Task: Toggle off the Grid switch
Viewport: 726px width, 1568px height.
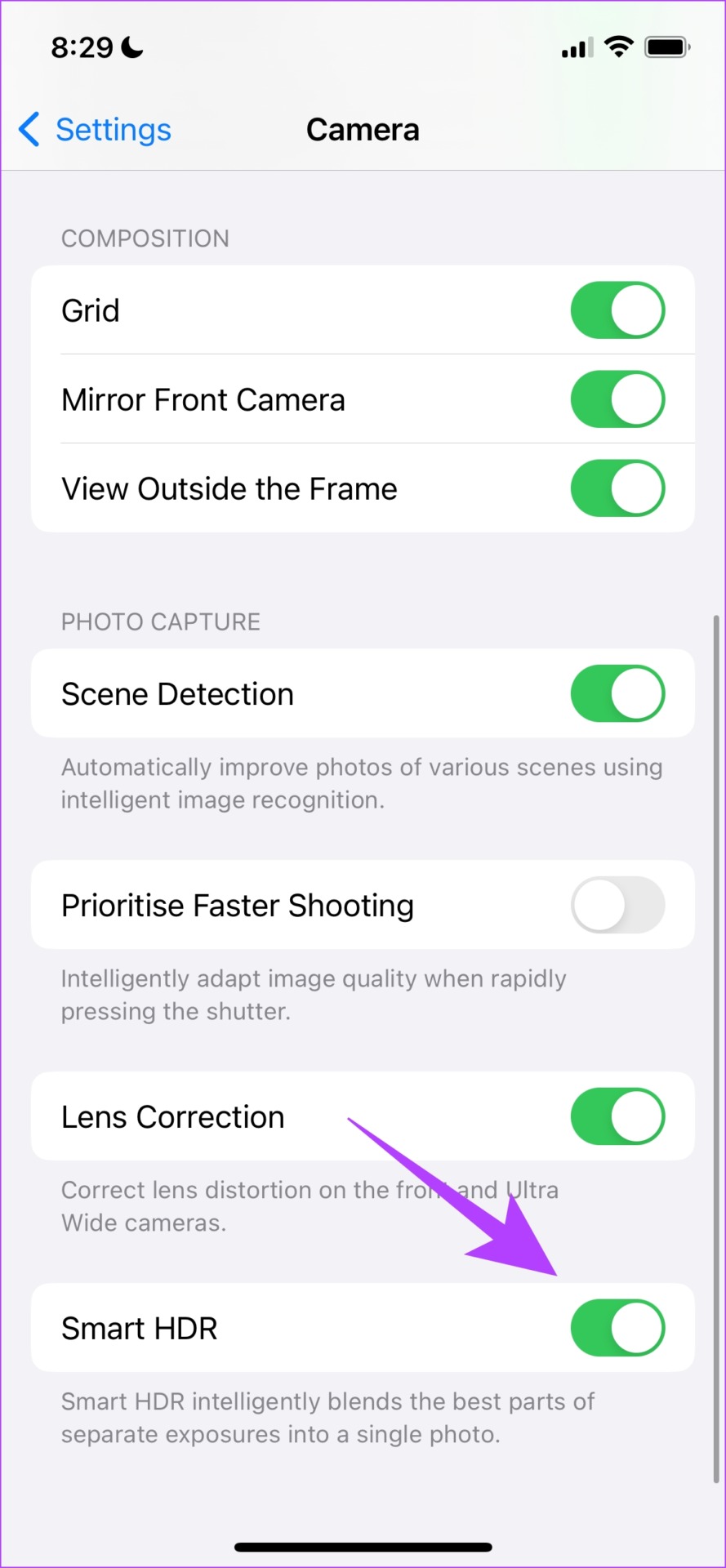Action: click(x=617, y=310)
